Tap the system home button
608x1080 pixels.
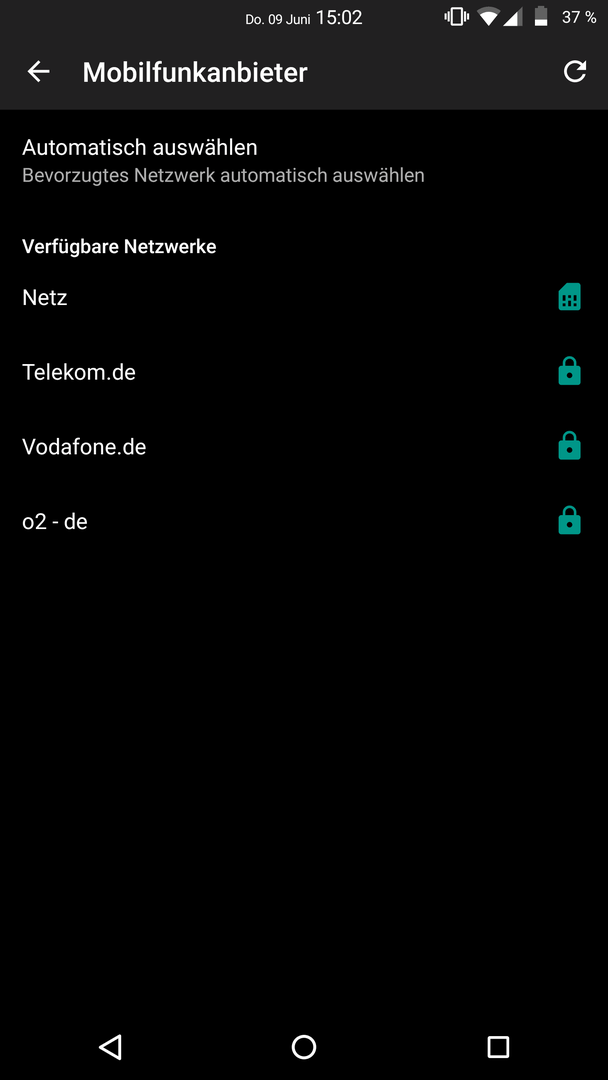pyautogui.click(x=304, y=1047)
